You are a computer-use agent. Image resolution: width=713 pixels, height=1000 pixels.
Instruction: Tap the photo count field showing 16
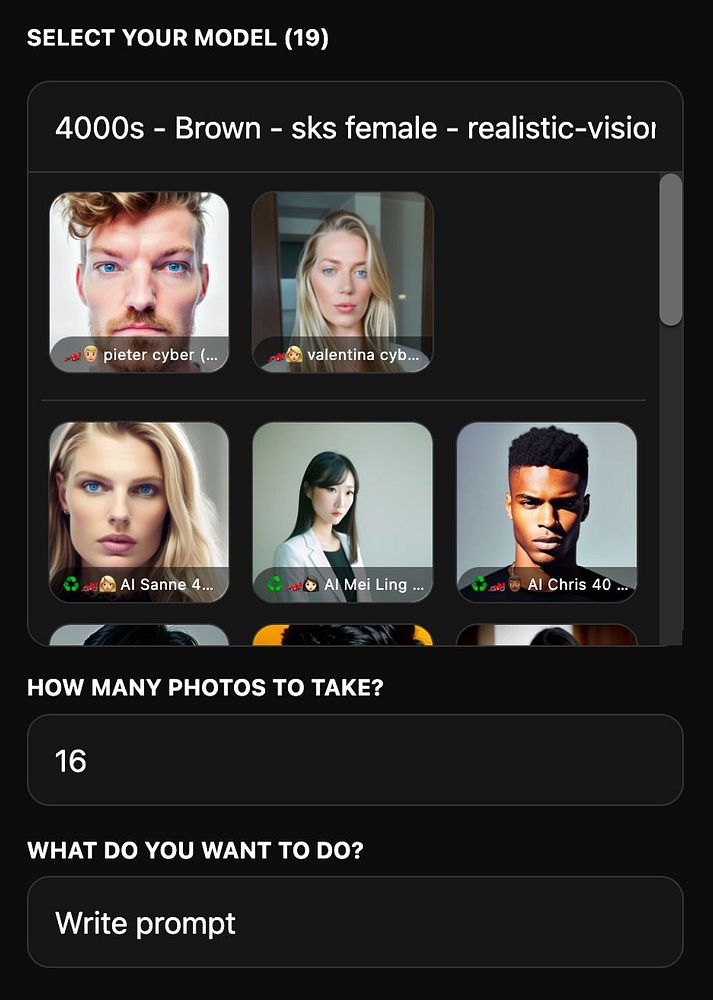[x=355, y=761]
